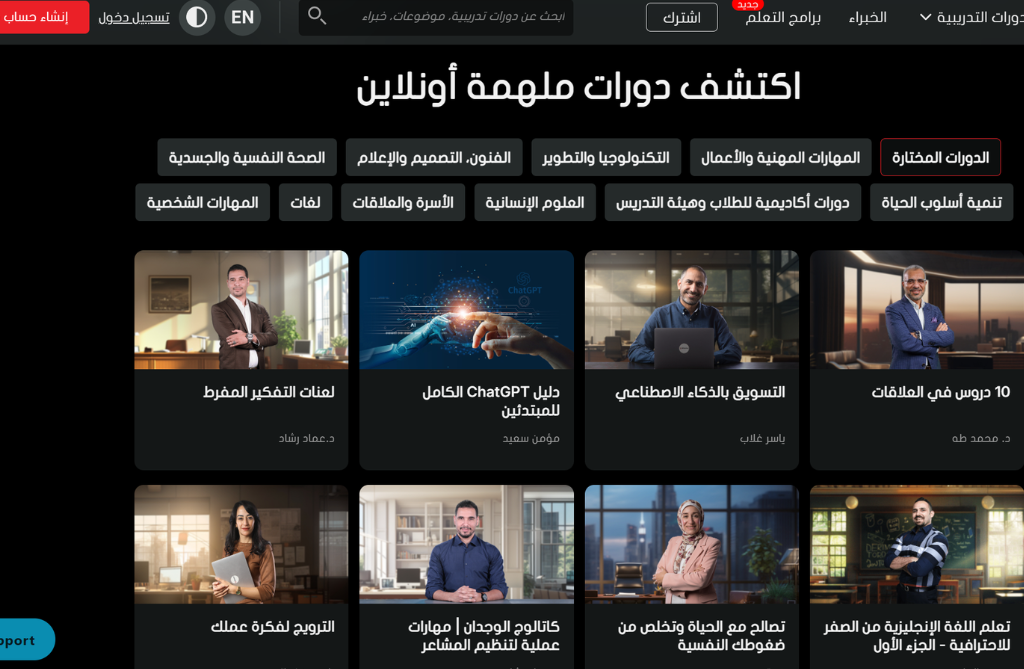Open course 10 دروس في العلاقات
Screen dimensions: 1024x669
(x=916, y=359)
